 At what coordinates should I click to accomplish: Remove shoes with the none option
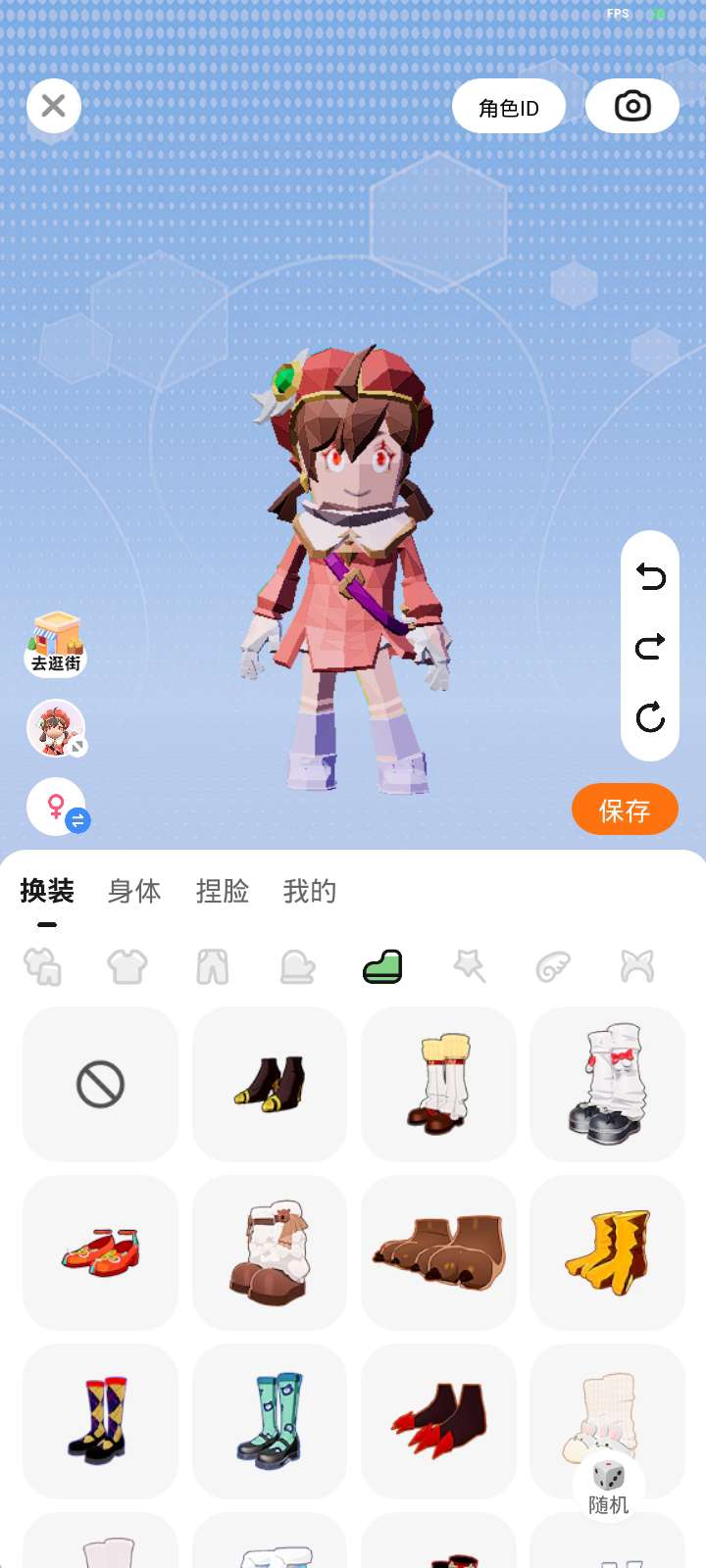tap(101, 1084)
